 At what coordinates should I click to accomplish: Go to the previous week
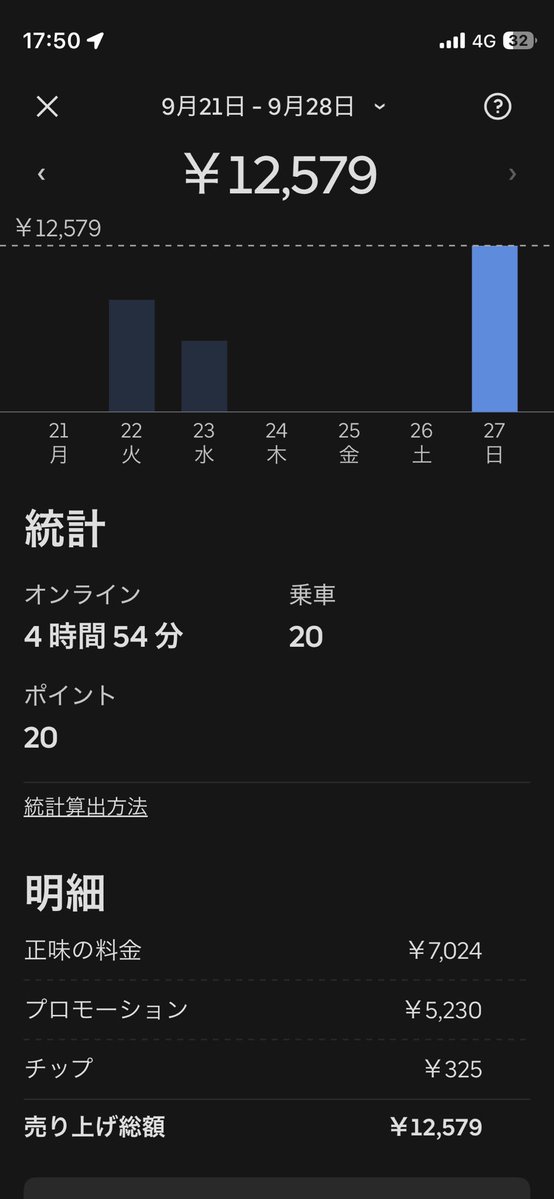41,174
